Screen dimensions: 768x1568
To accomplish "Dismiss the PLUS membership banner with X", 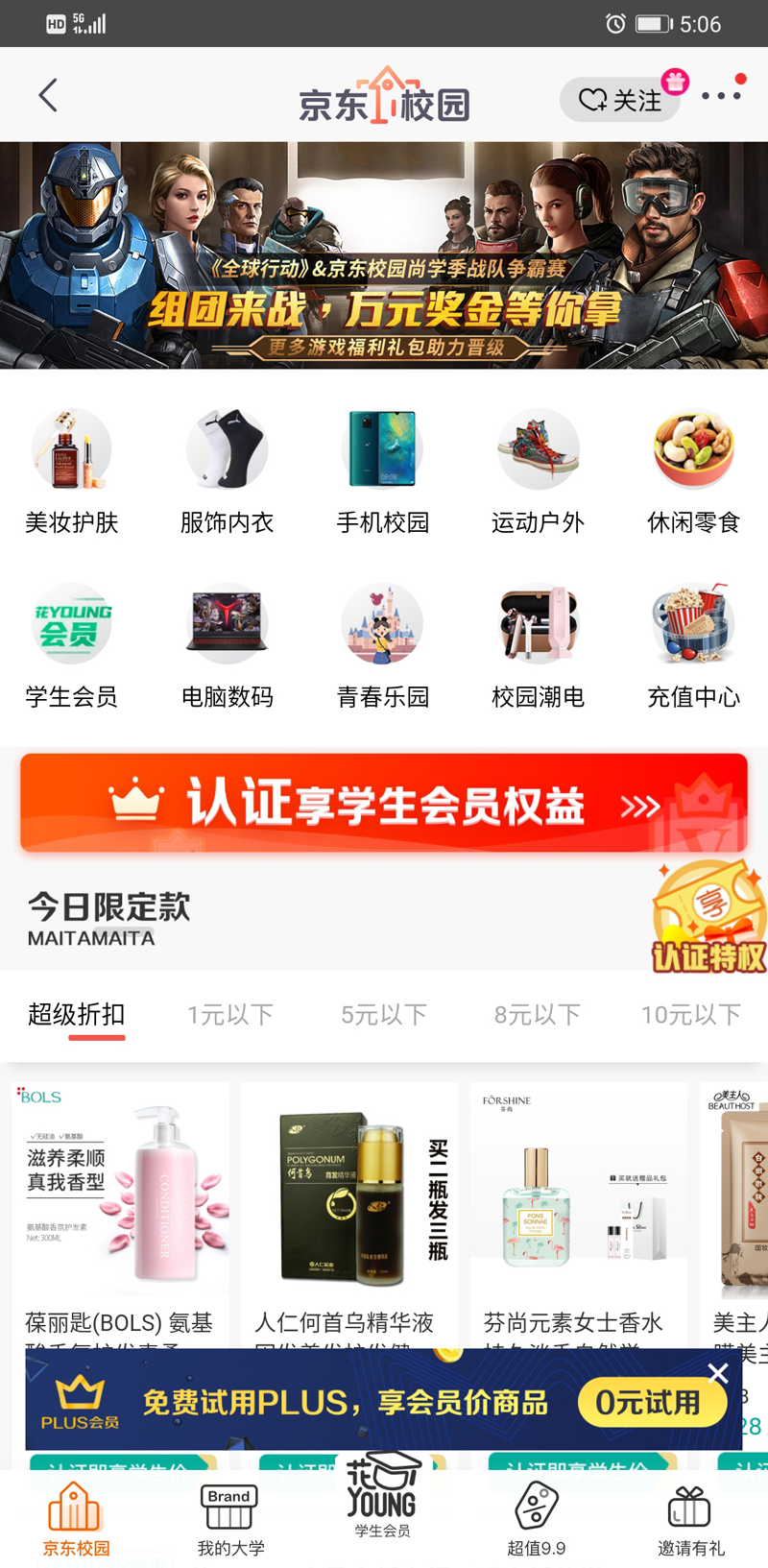I will point(718,1373).
